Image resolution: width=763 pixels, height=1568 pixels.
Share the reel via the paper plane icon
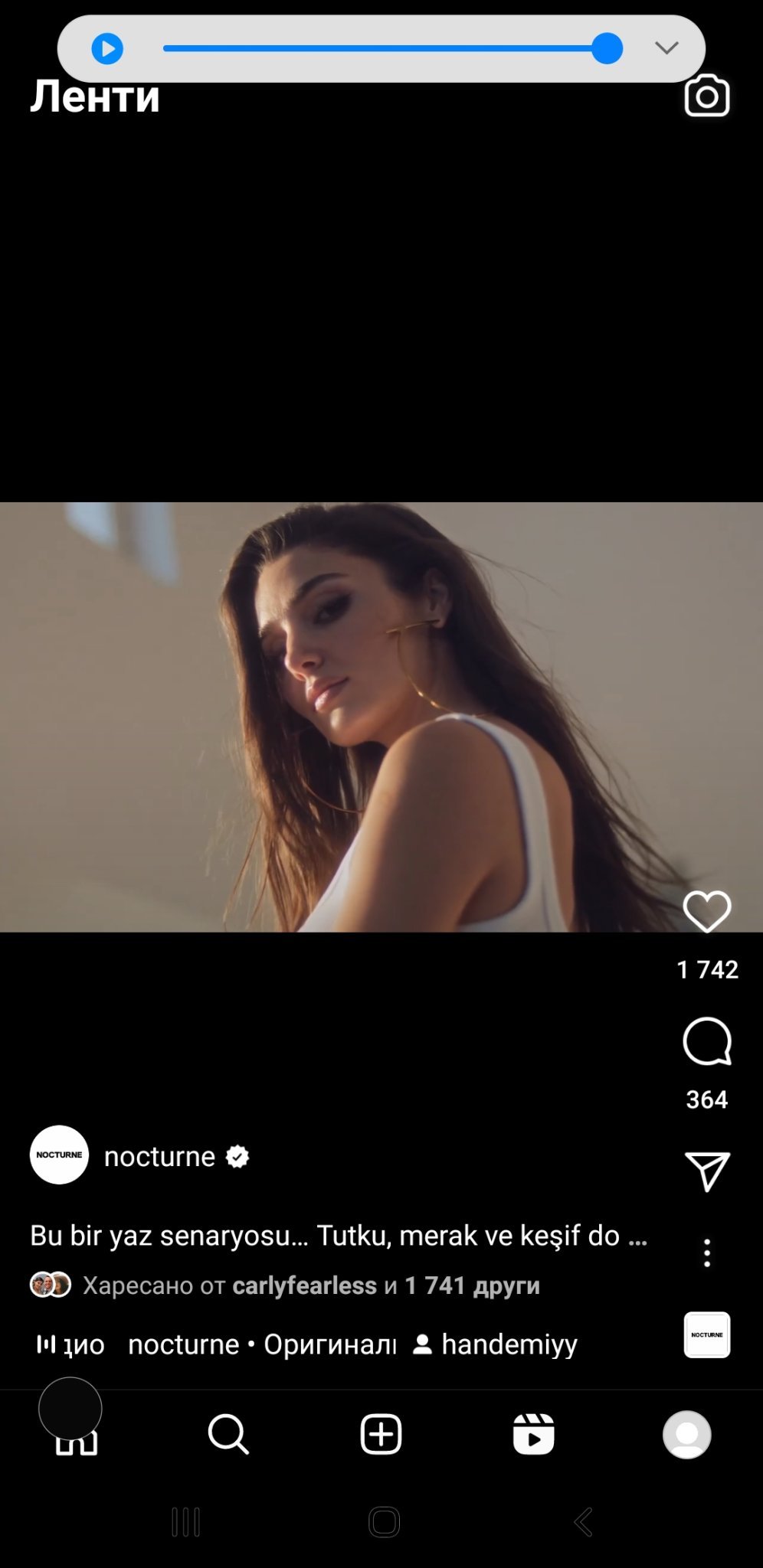pyautogui.click(x=706, y=1171)
